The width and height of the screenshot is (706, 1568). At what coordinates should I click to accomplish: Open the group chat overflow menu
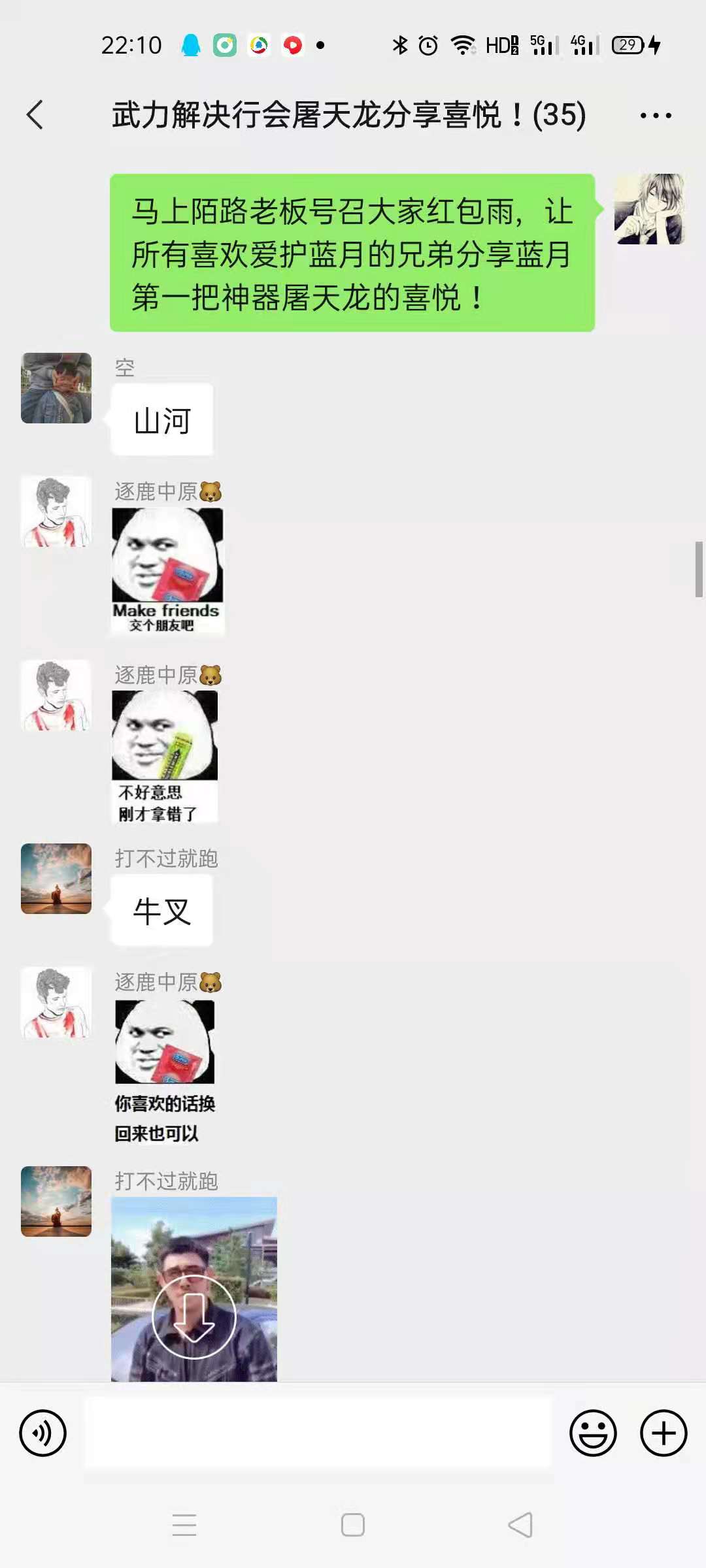[x=655, y=116]
